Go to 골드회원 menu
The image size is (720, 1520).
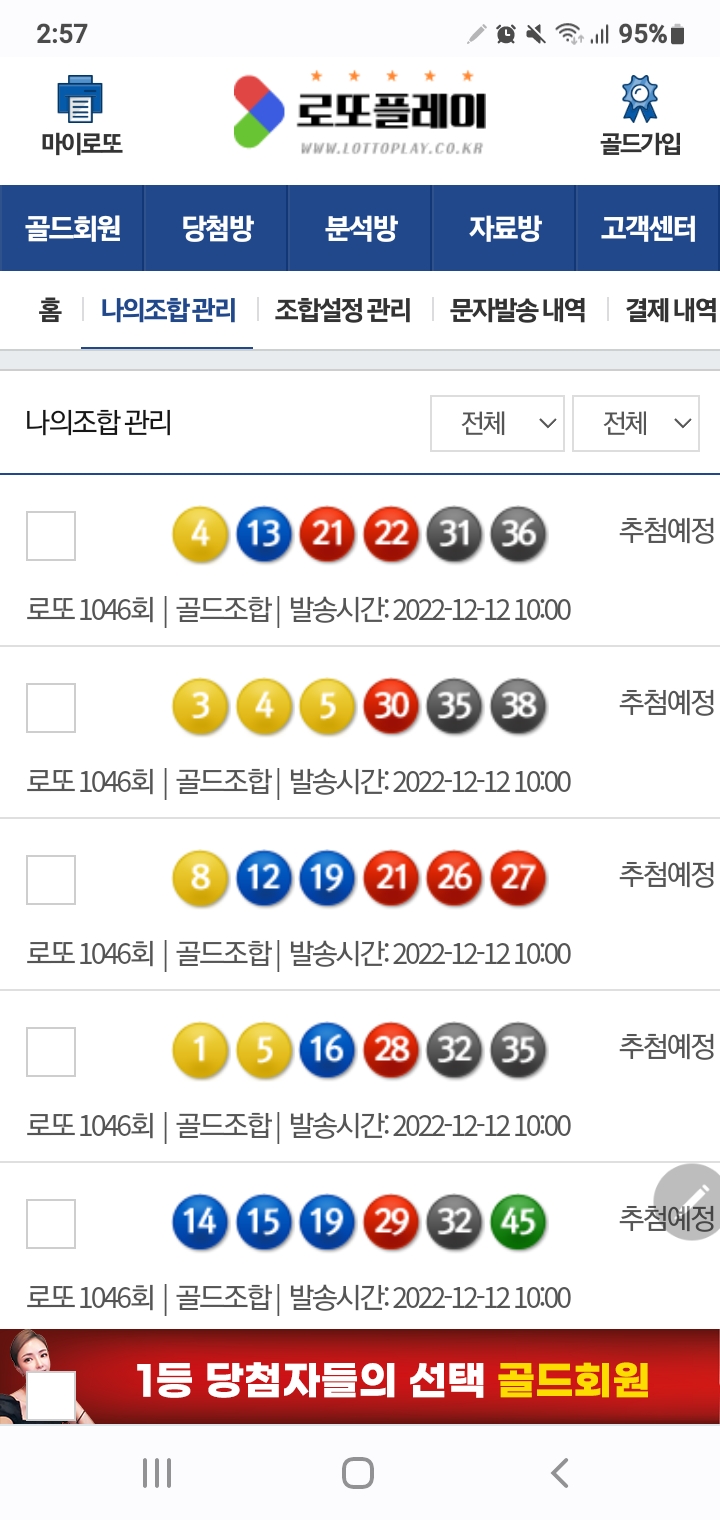(x=73, y=228)
